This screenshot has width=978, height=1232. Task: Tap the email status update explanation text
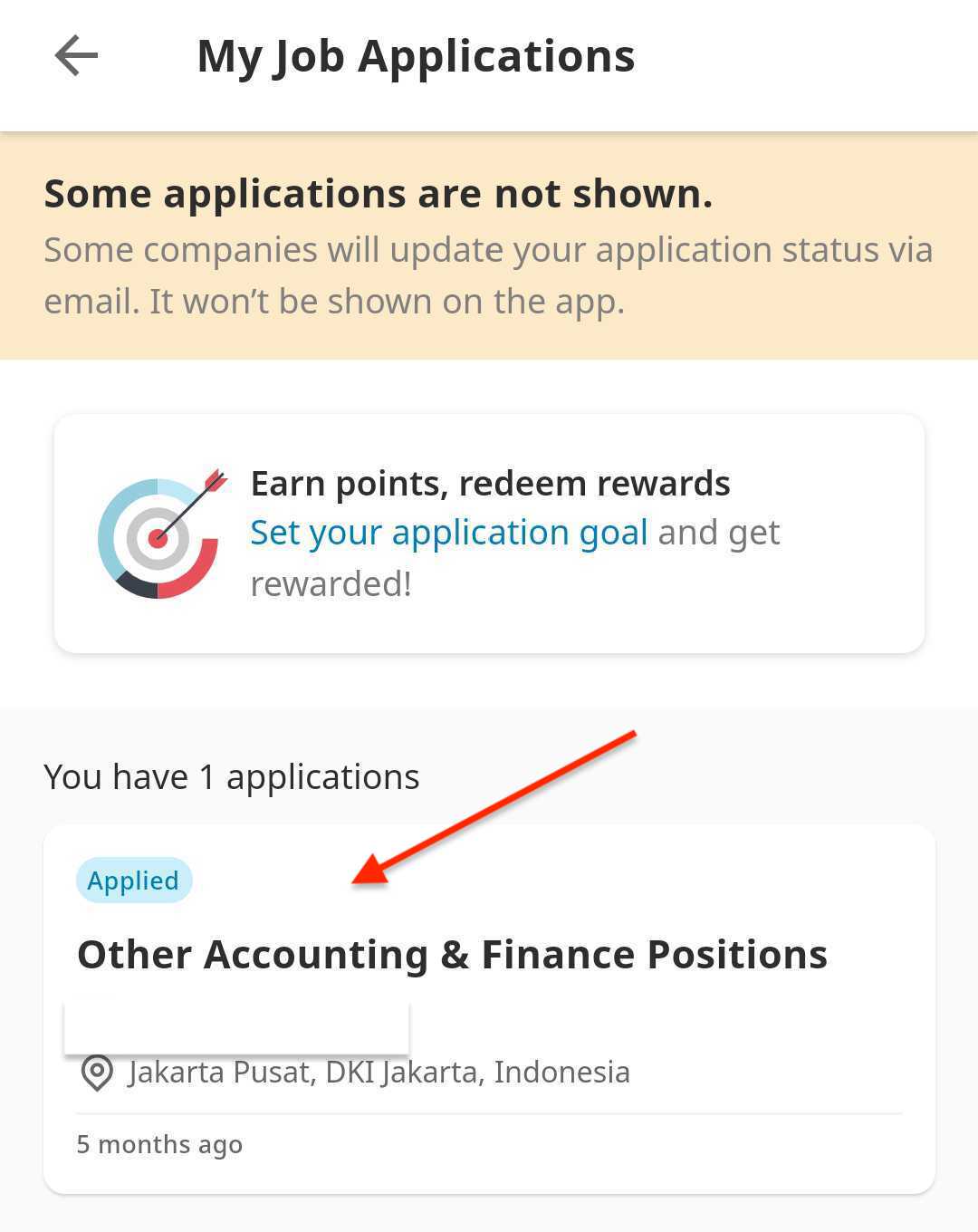(489, 274)
